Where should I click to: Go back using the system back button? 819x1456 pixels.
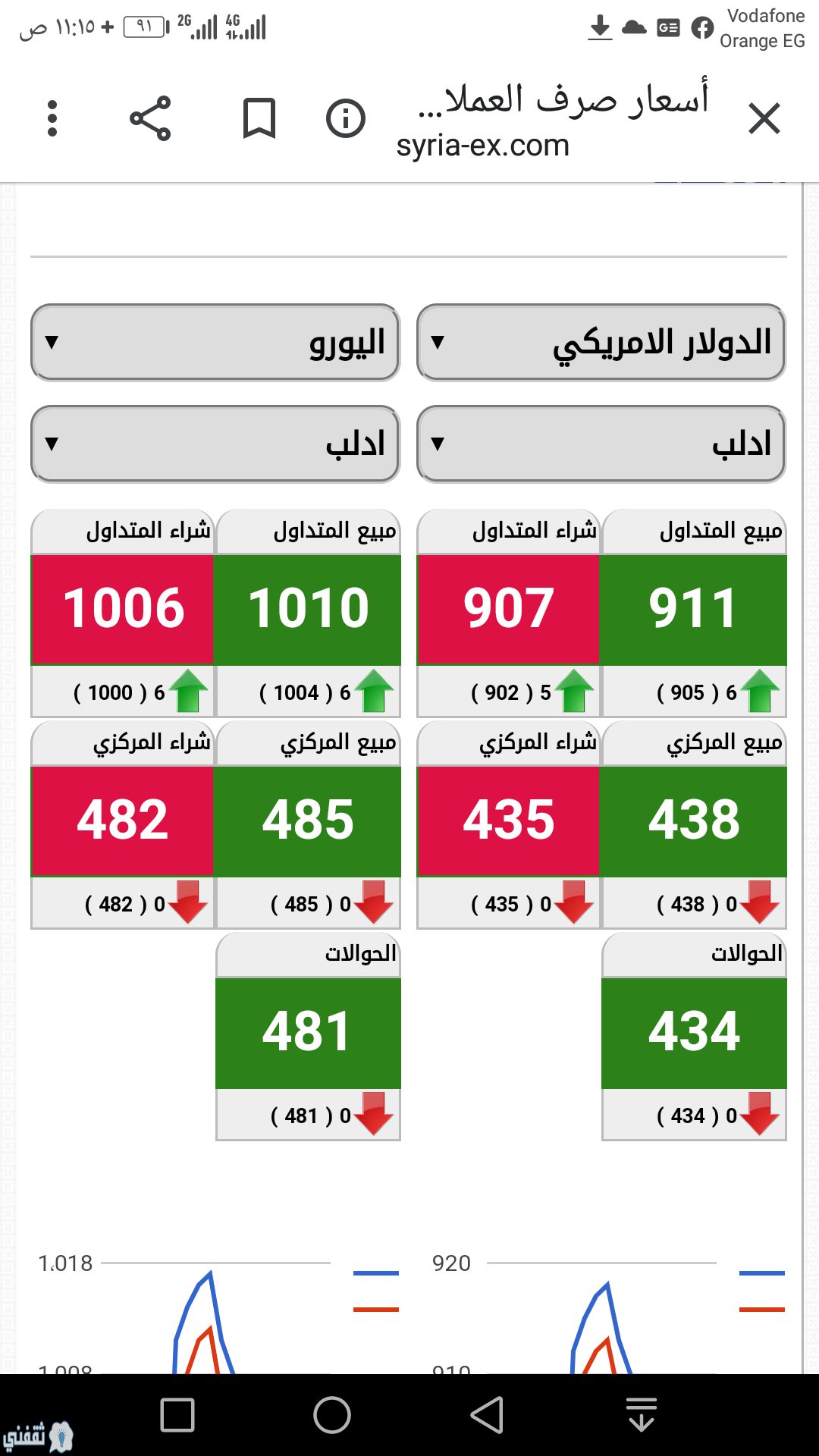487,1414
